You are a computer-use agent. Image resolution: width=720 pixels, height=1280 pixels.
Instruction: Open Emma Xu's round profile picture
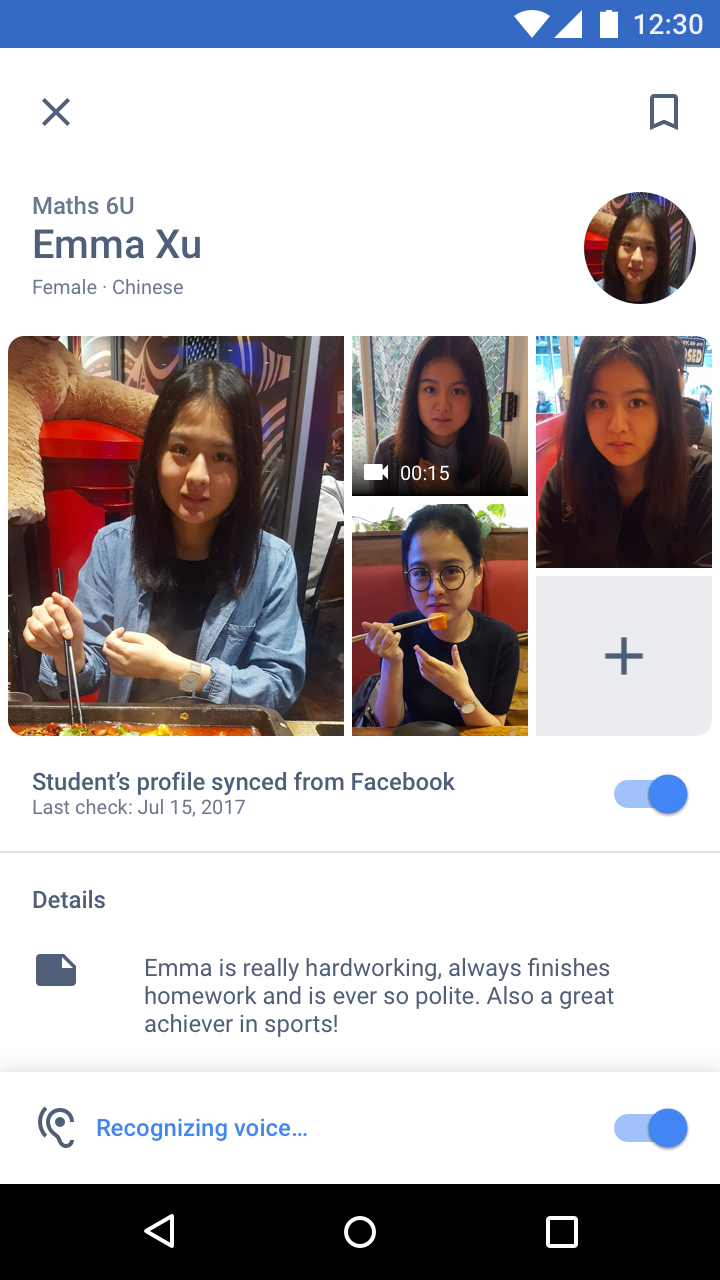point(640,248)
